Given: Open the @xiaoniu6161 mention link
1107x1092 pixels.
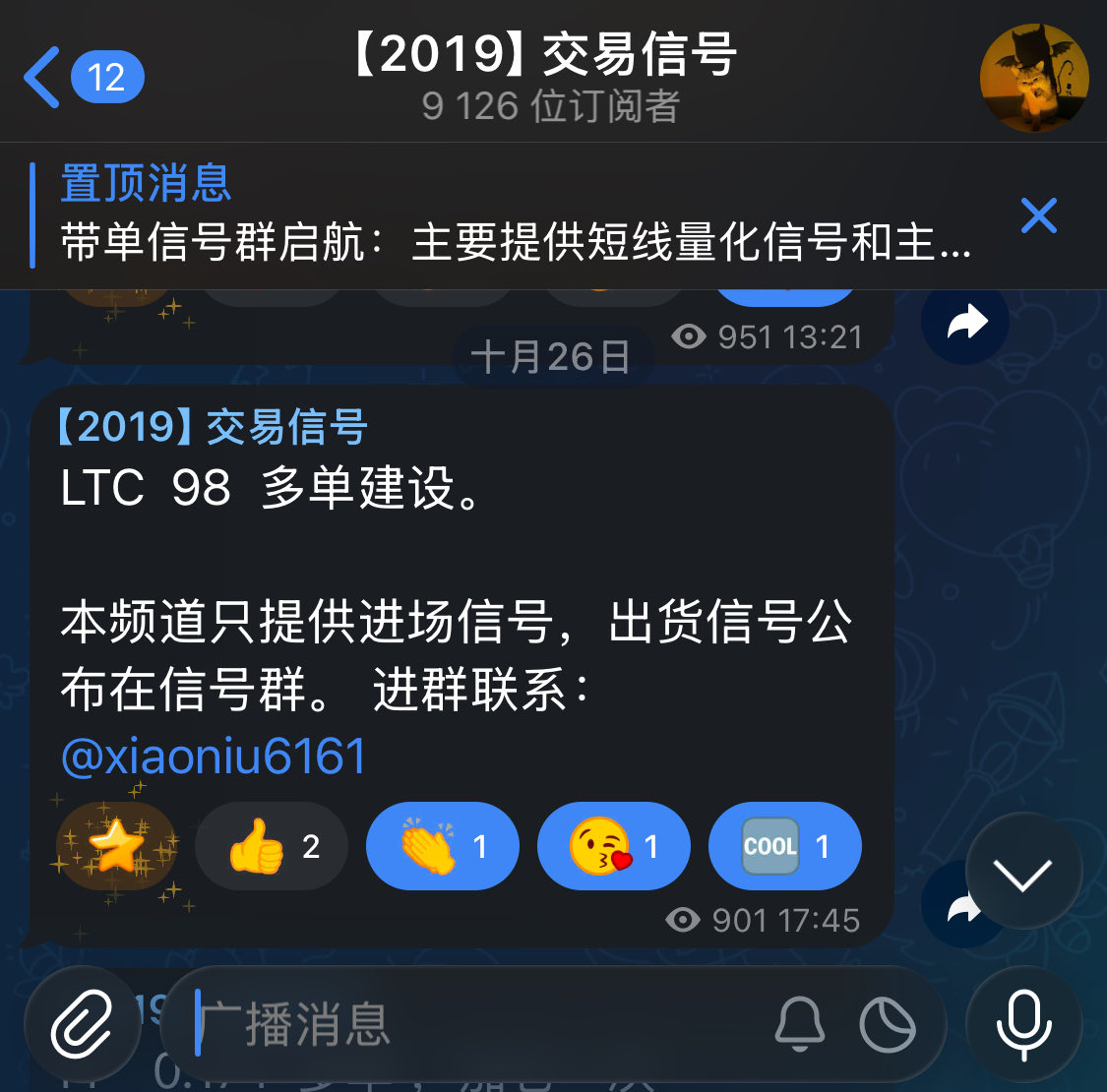Looking at the screenshot, I should (x=214, y=757).
